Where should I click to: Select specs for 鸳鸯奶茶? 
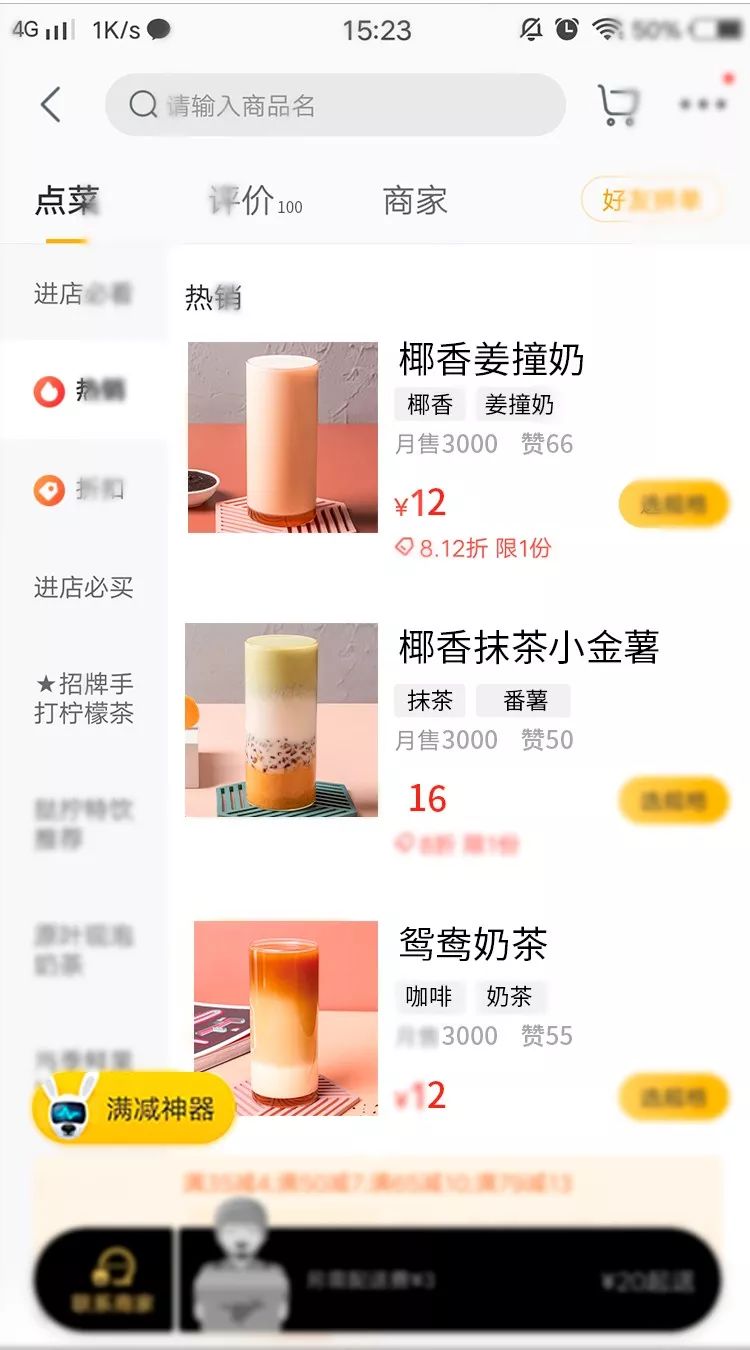(674, 1097)
